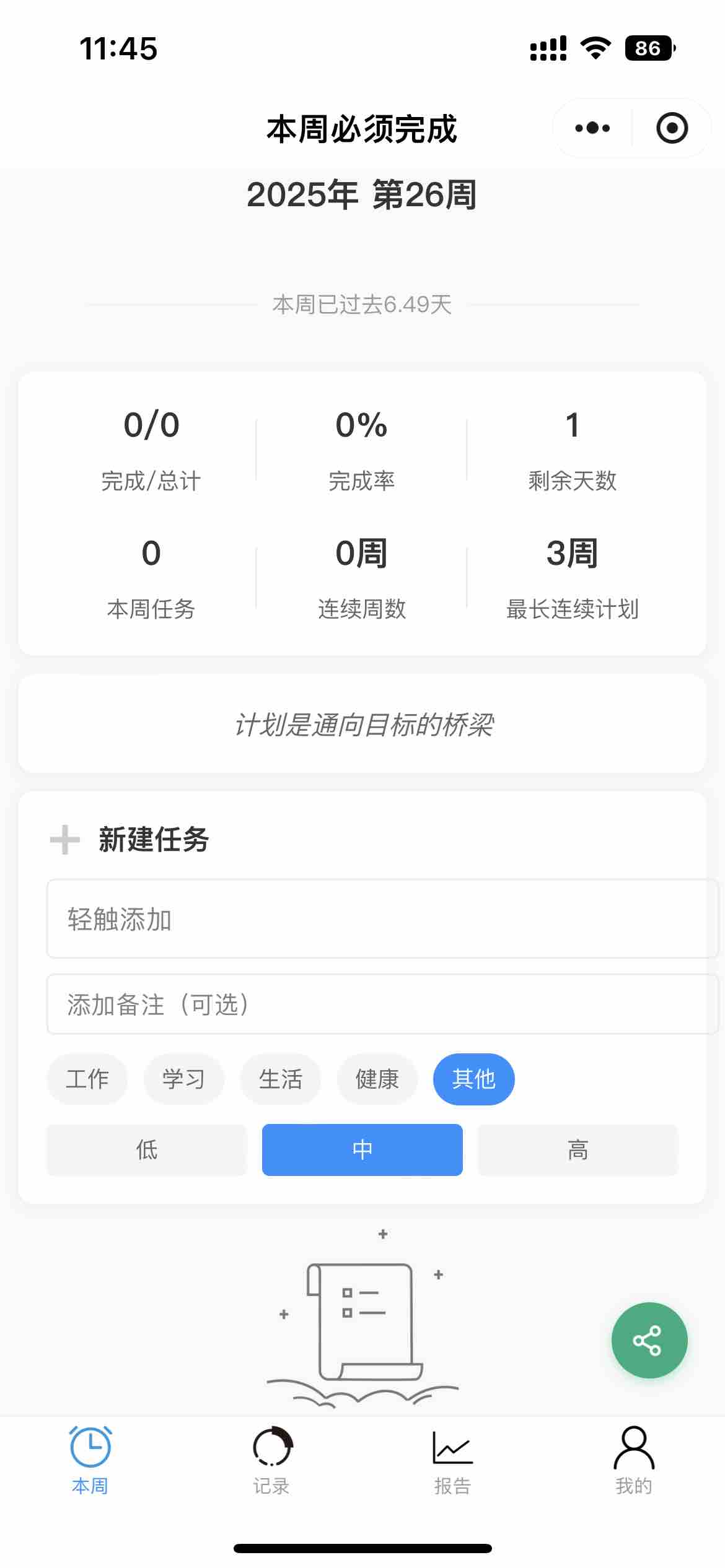Tap the green floating share button
This screenshot has height=1568, width=725.
pos(649,1341)
